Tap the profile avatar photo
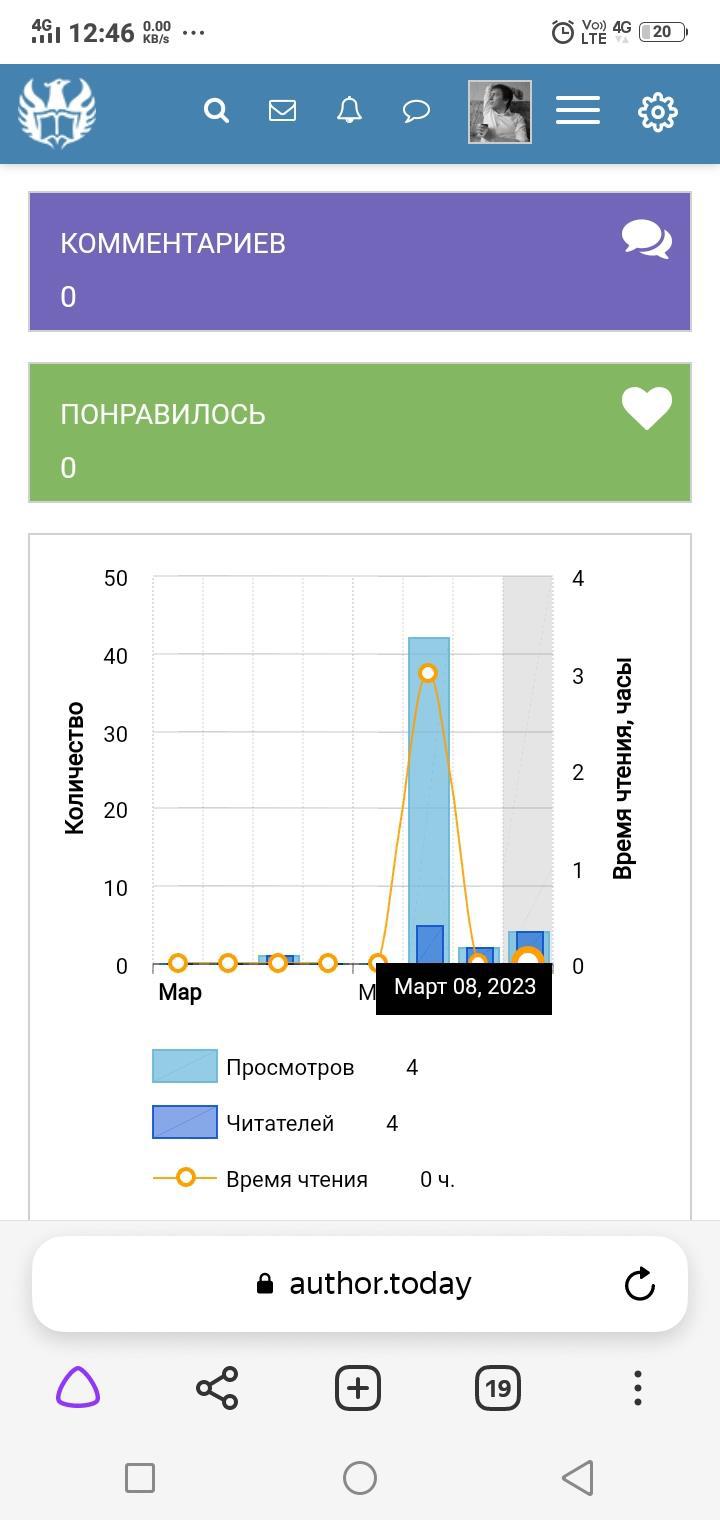The height and width of the screenshot is (1520, 720). click(500, 112)
